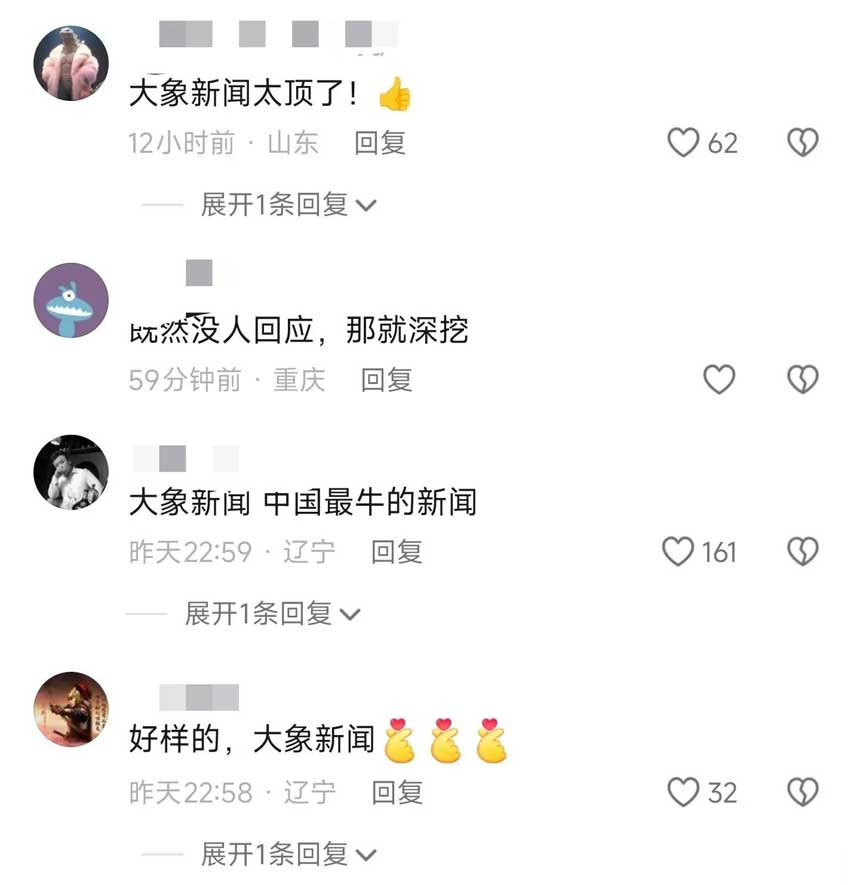Open the avatar of the "好样的，大象新闻" commenter
This screenshot has width=860, height=885.
(71, 709)
